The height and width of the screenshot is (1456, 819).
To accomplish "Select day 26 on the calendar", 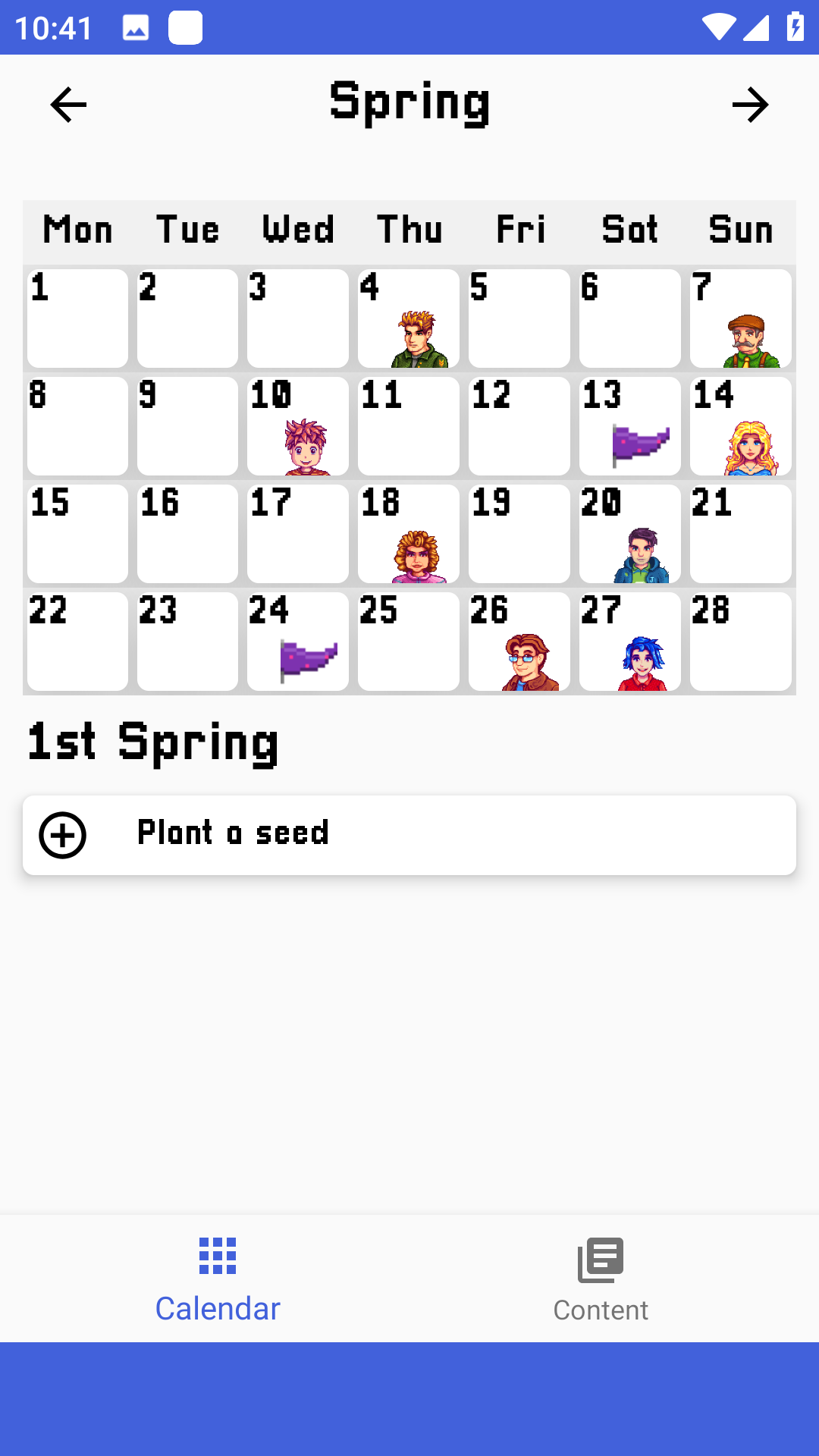I will tap(519, 642).
